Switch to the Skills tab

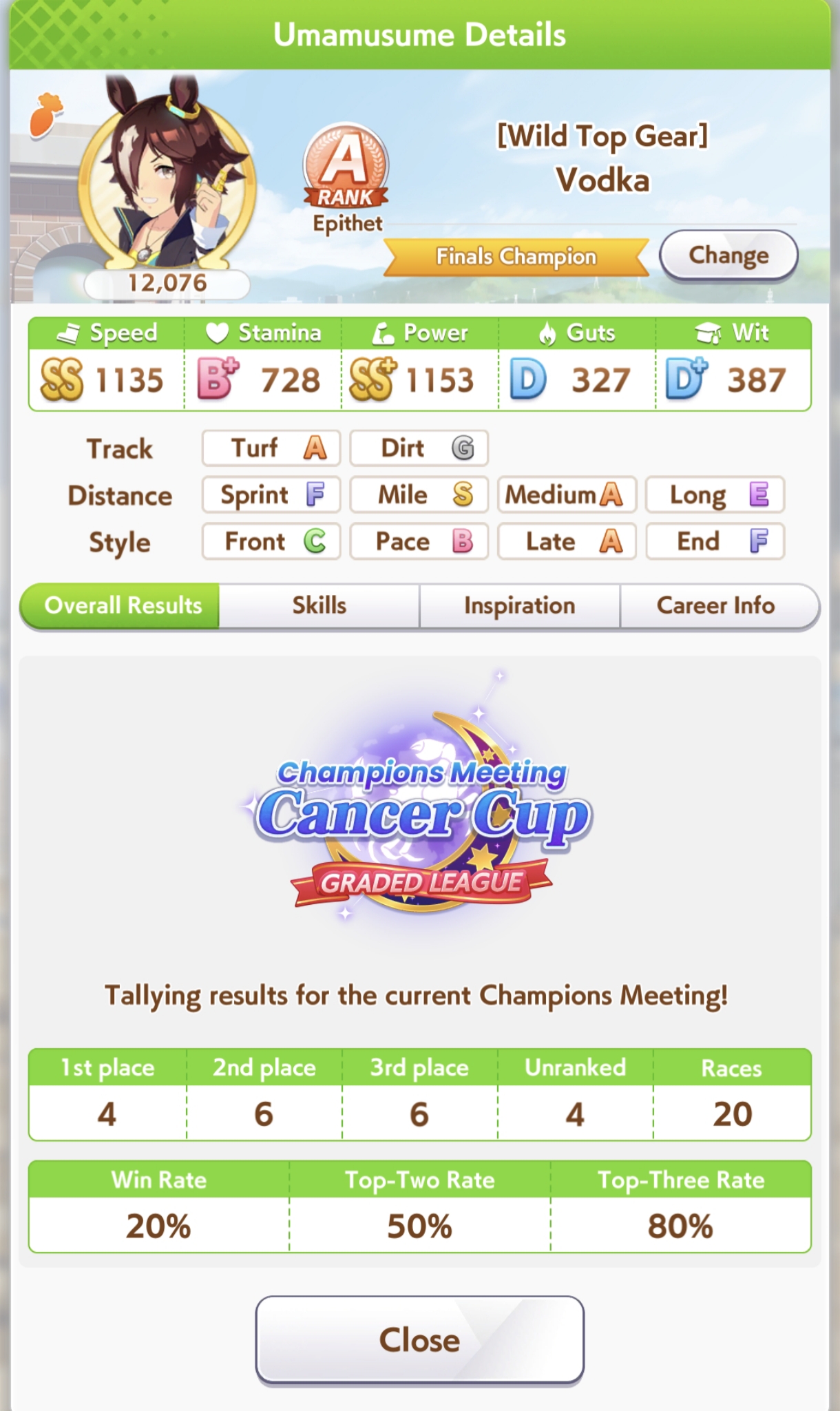coord(319,605)
